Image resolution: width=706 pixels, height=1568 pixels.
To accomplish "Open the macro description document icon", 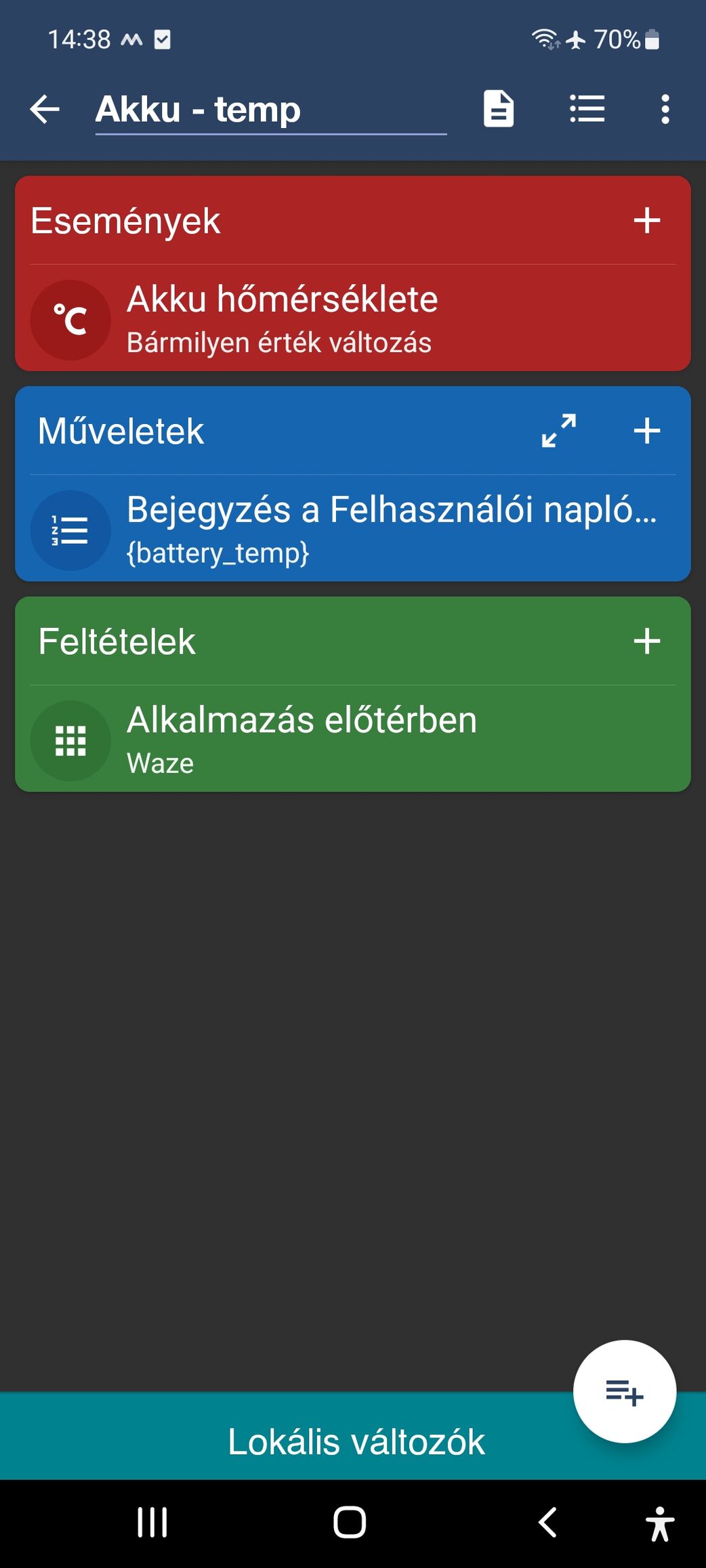I will pyautogui.click(x=499, y=109).
